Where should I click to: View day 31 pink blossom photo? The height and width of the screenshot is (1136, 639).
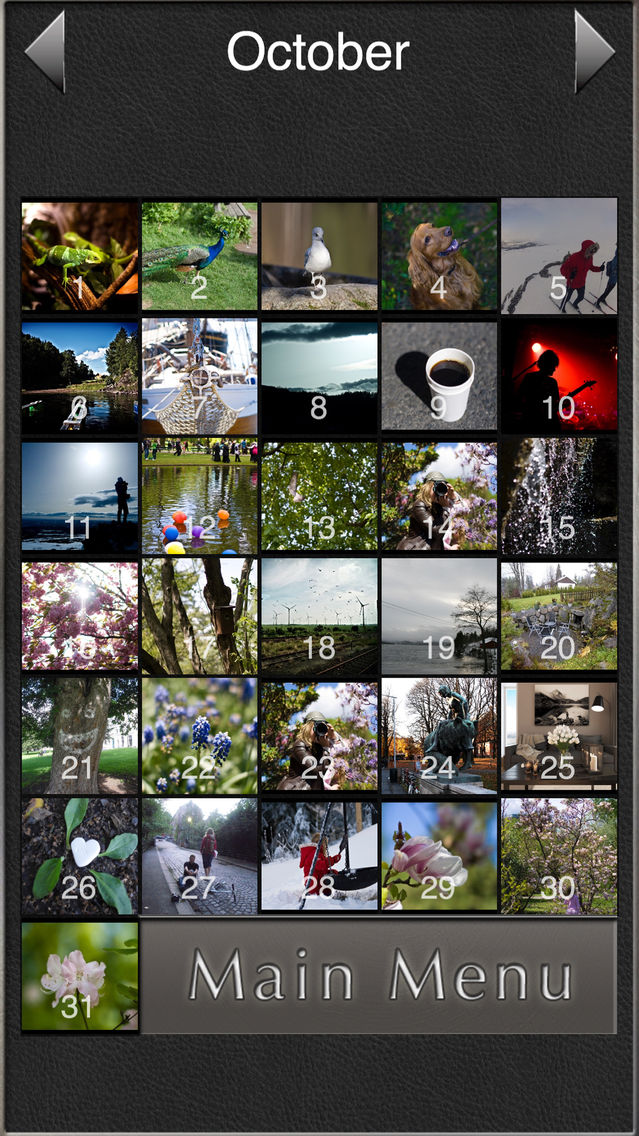[x=80, y=976]
